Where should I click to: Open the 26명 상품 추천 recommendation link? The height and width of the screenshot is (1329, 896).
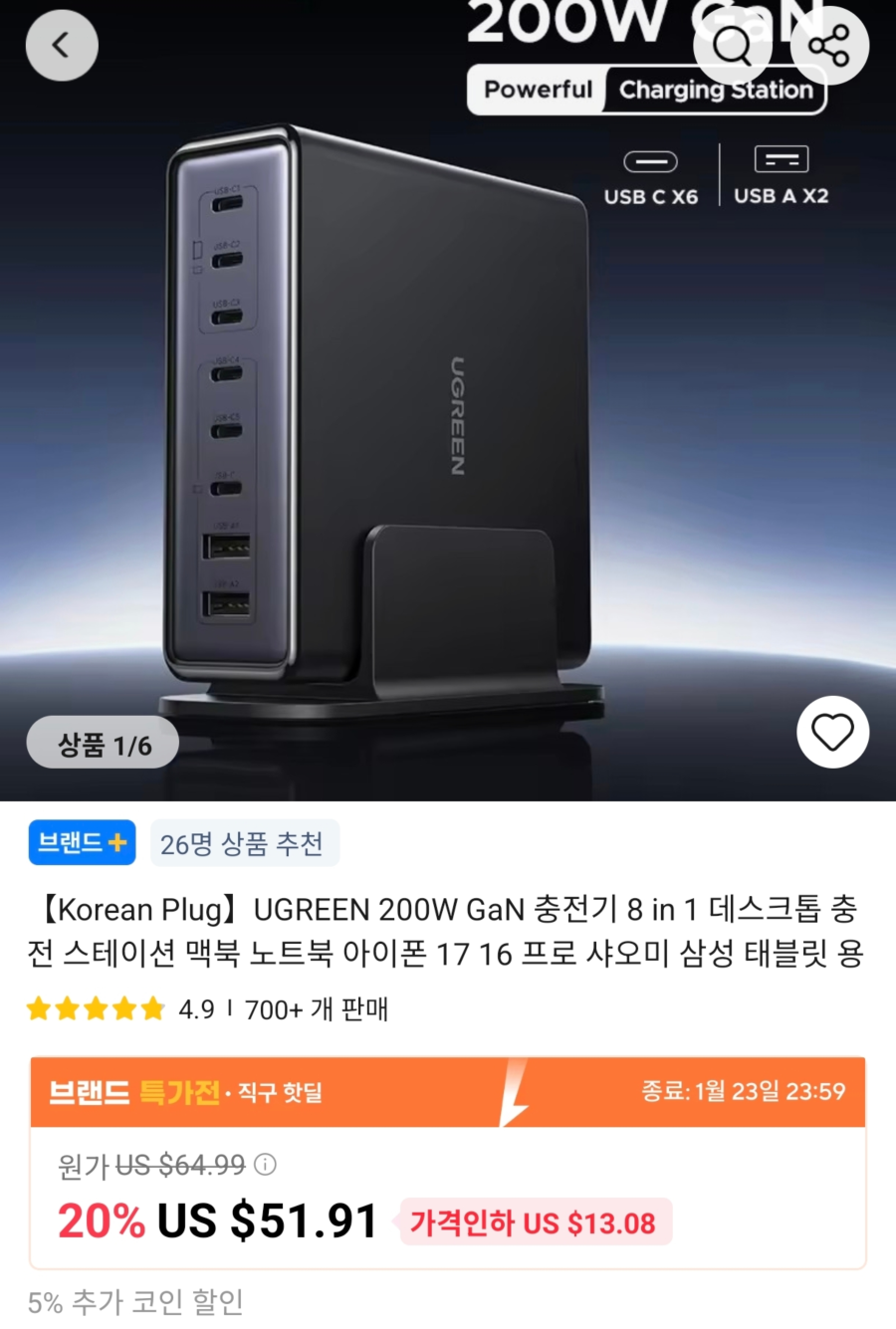244,842
